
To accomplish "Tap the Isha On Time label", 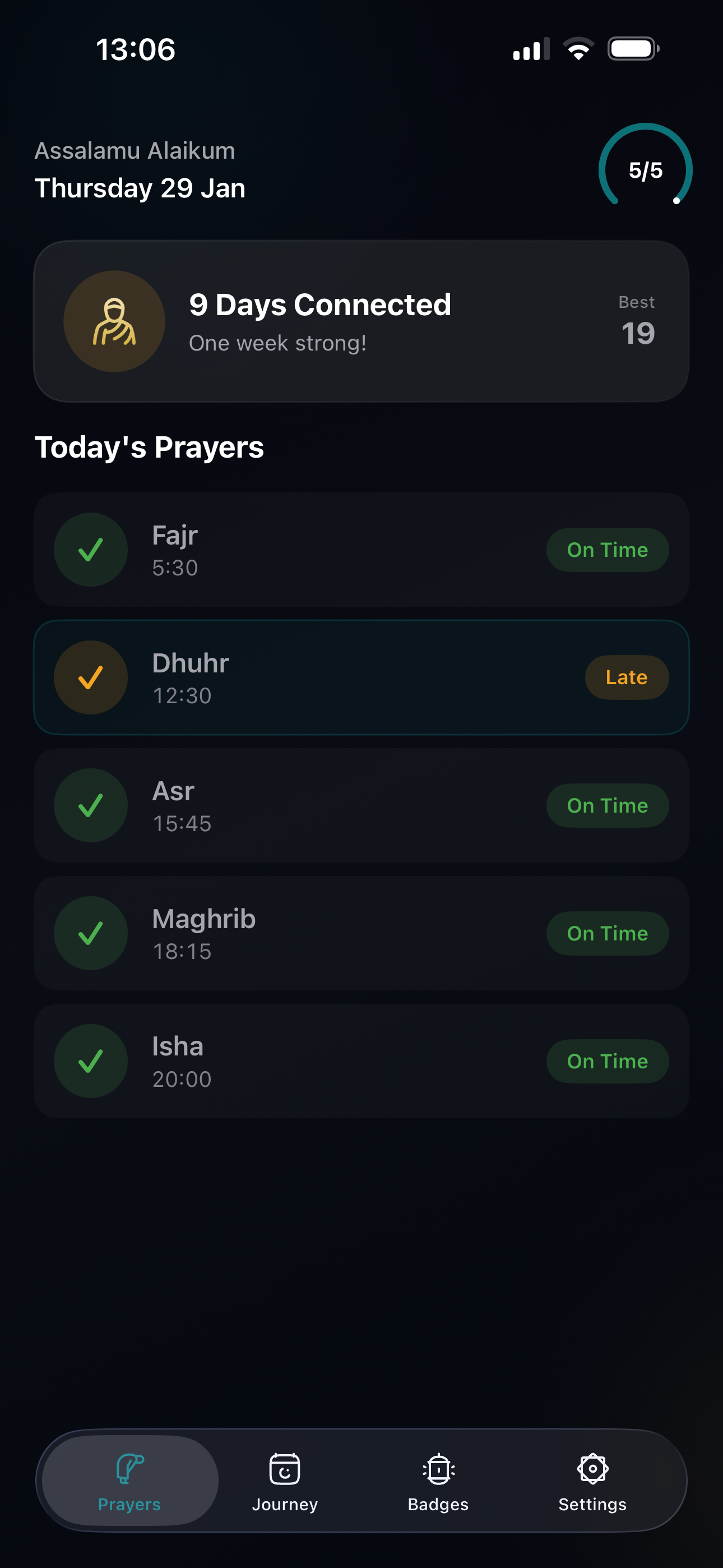I will point(607,1060).
